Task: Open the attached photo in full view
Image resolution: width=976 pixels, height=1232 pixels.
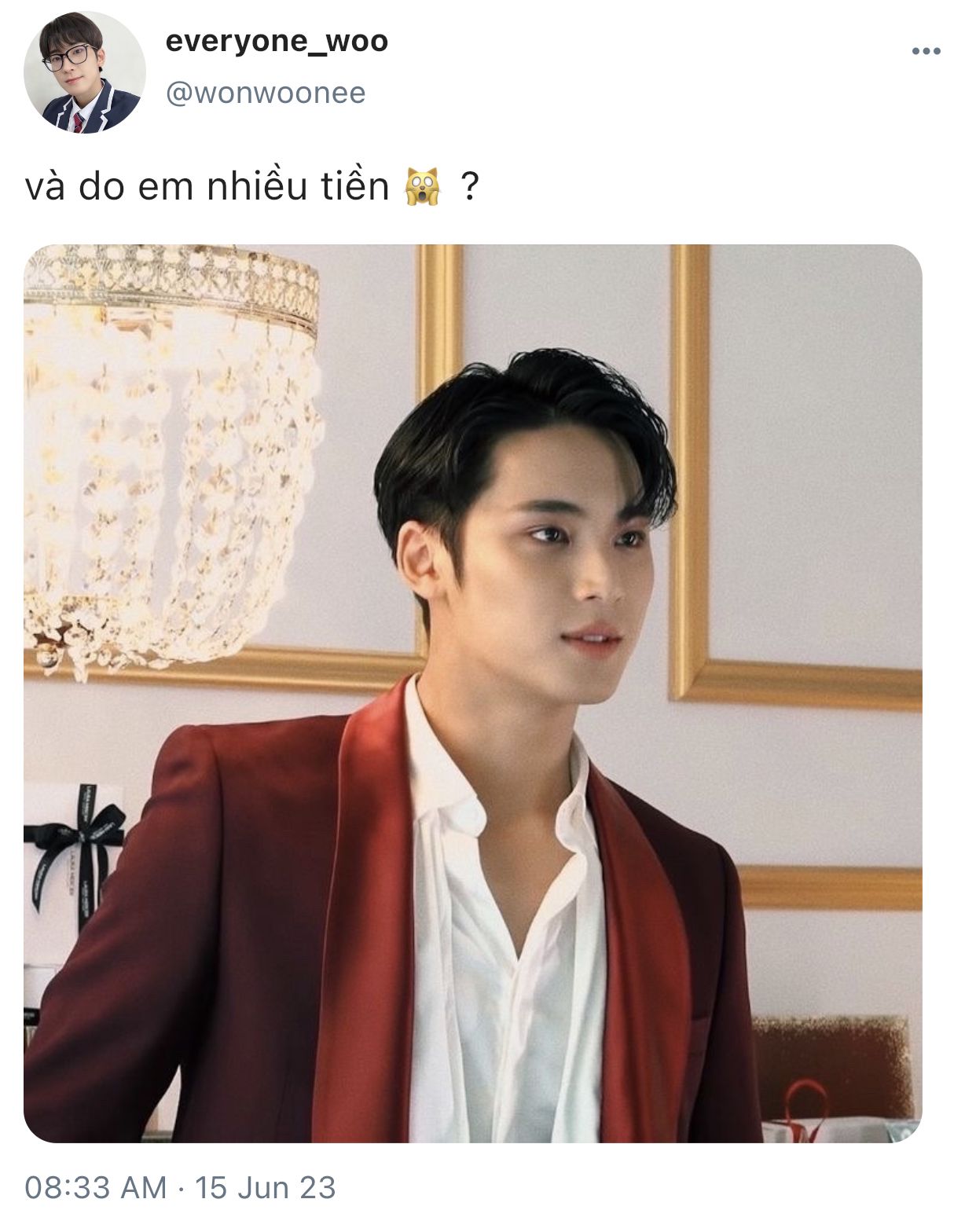Action: pos(472,693)
